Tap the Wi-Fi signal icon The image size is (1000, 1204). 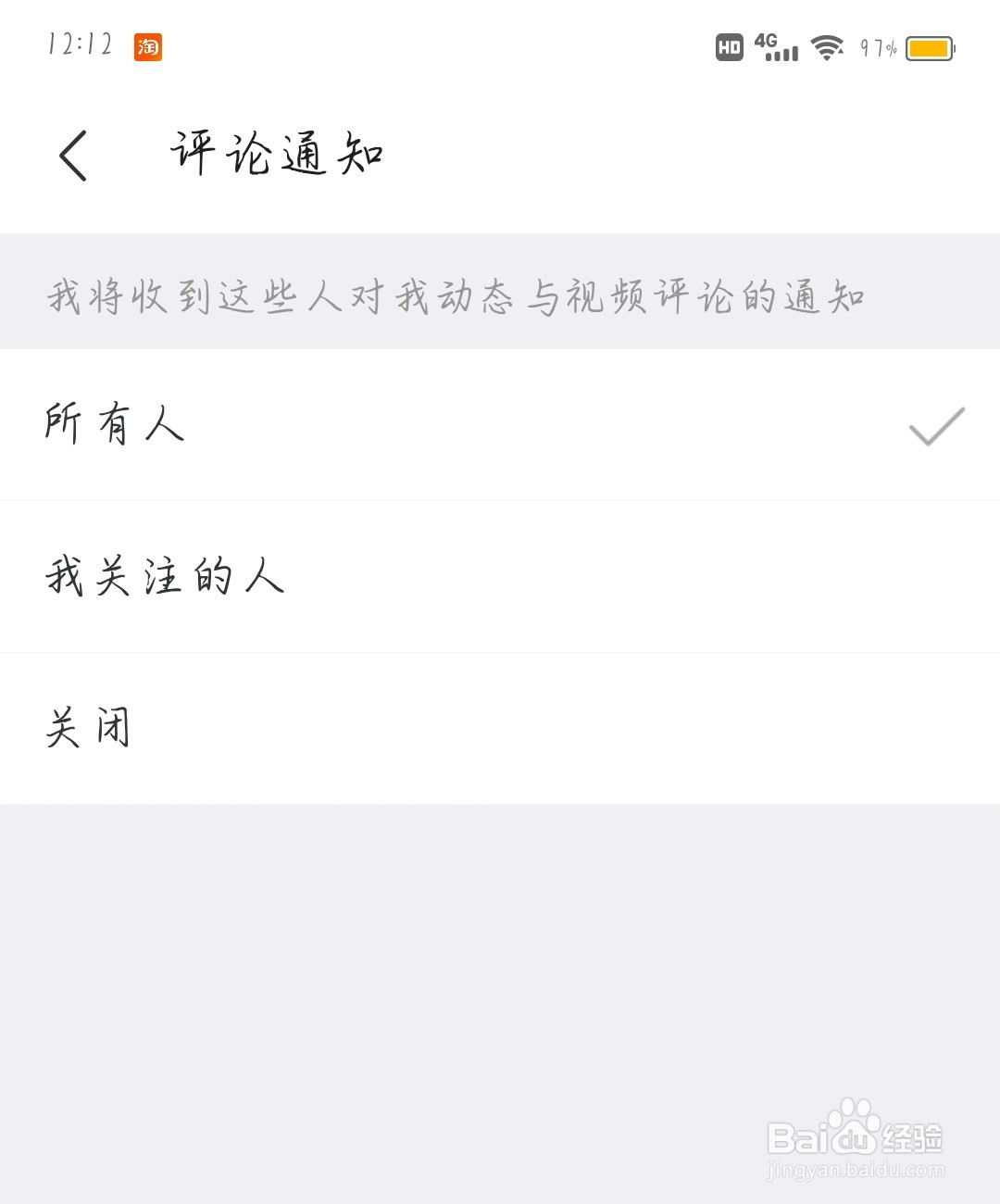(x=825, y=45)
